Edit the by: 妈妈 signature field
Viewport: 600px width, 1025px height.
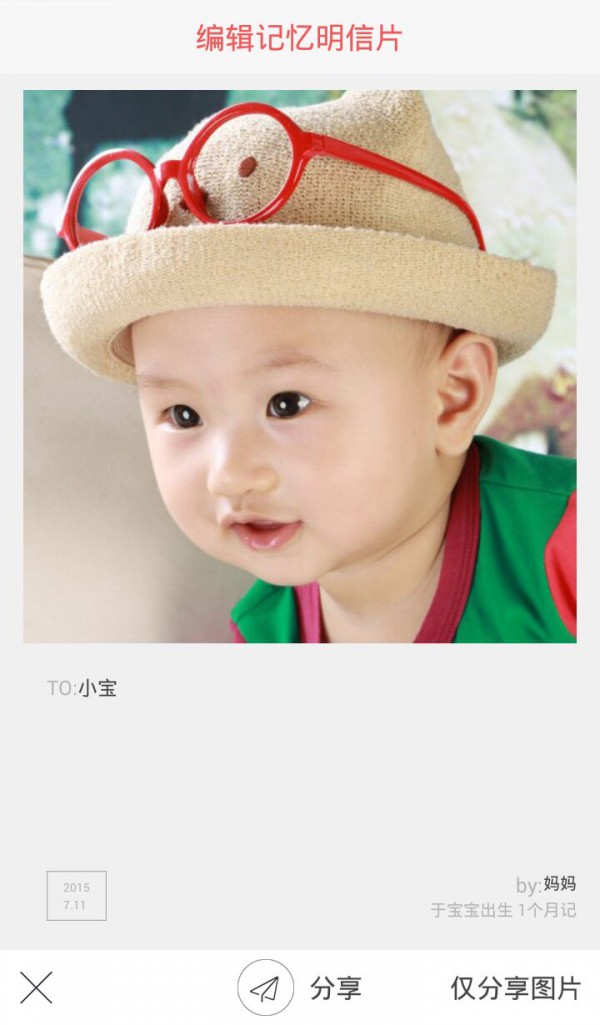[559, 884]
